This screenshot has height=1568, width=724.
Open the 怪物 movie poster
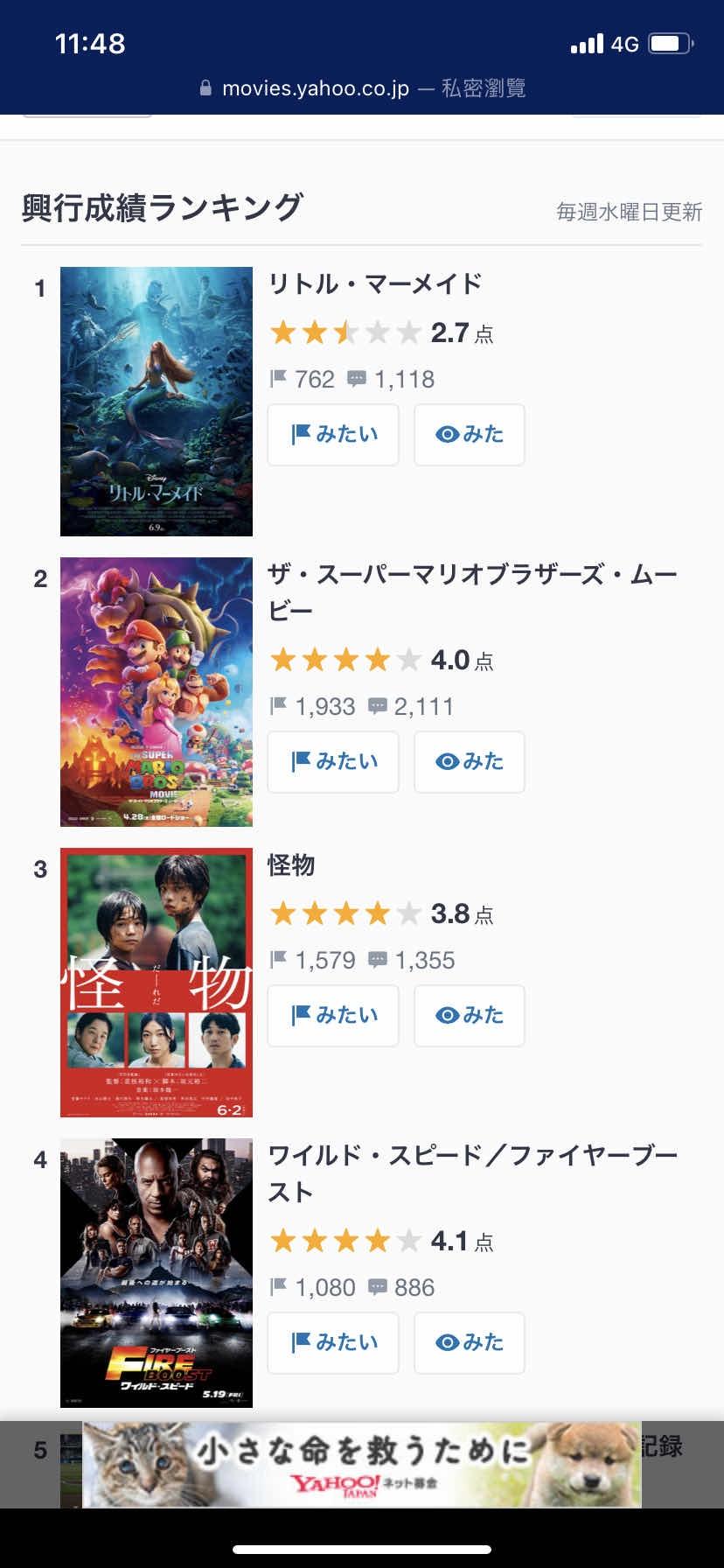(157, 983)
